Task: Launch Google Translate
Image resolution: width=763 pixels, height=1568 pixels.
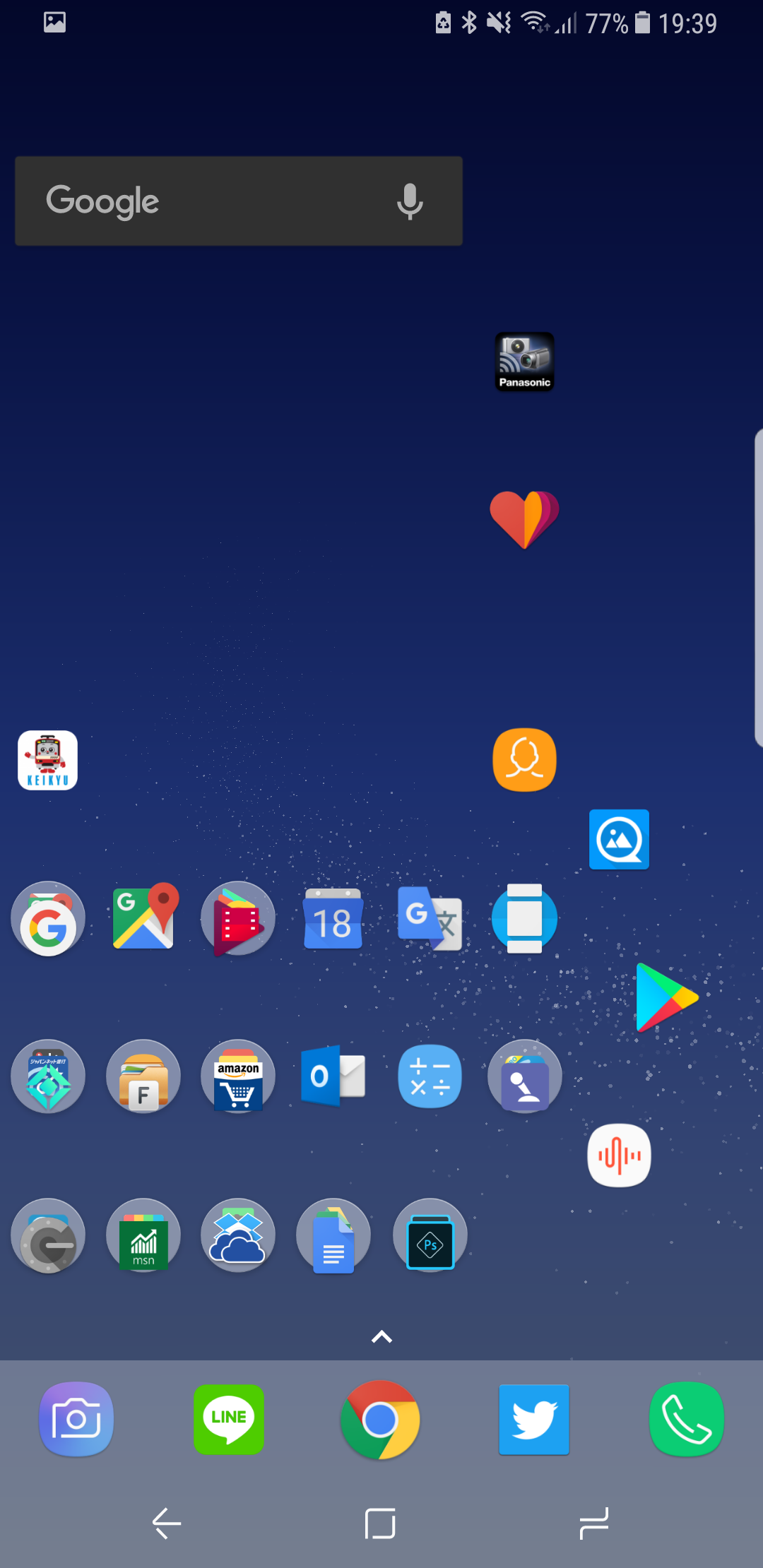Action: [430, 918]
